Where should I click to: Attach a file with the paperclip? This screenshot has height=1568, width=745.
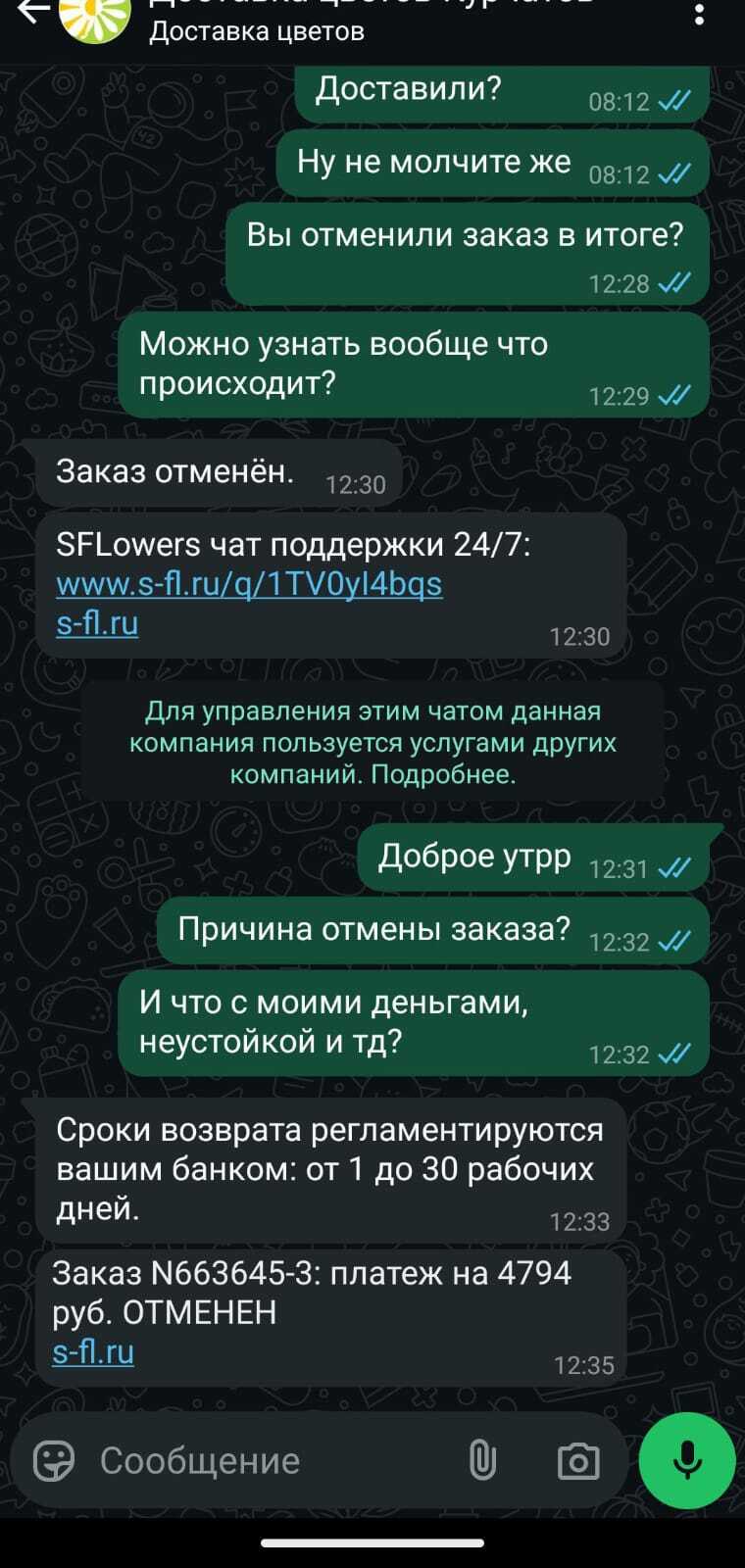tap(482, 1460)
